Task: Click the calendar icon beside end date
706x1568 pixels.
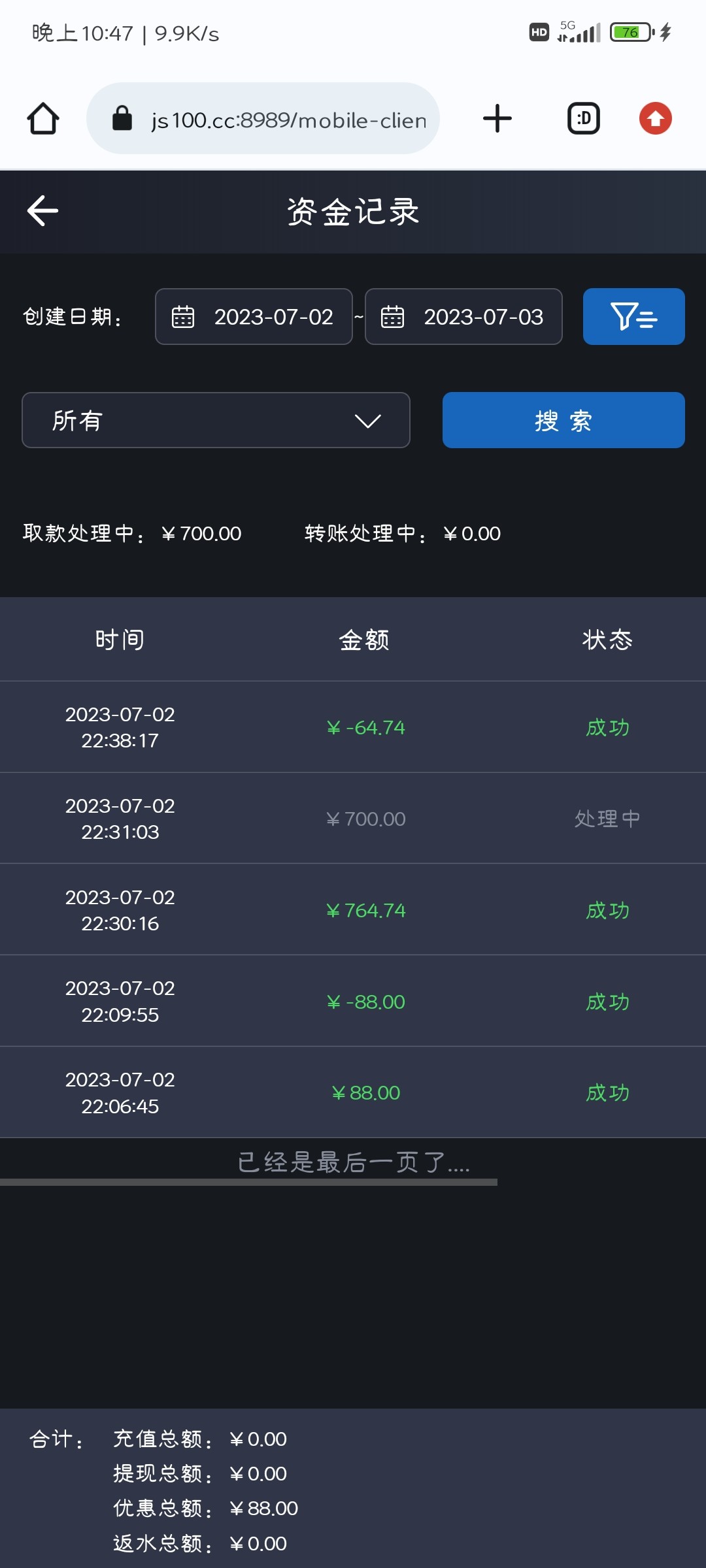Action: point(393,317)
